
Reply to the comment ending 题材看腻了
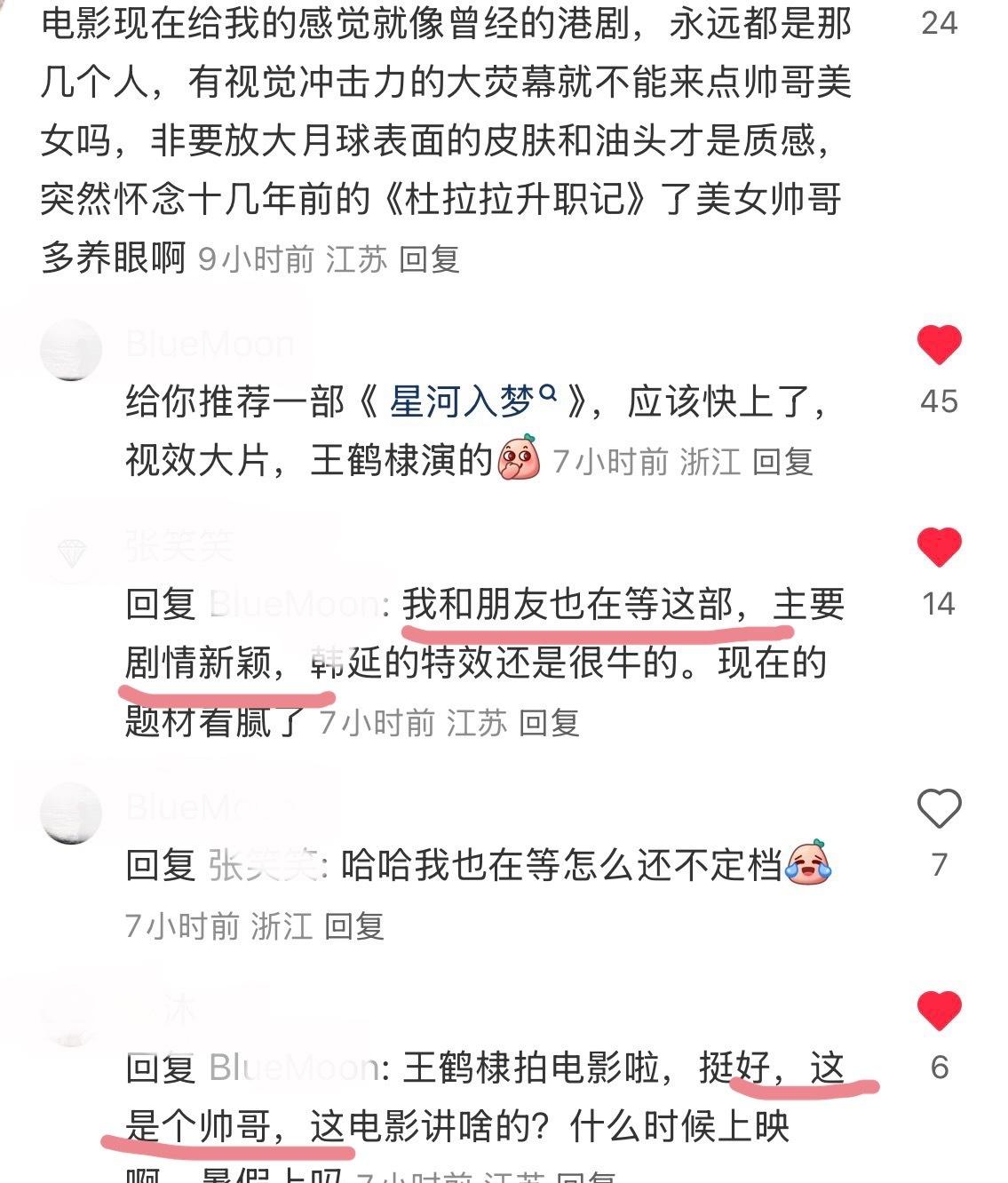[x=549, y=722]
